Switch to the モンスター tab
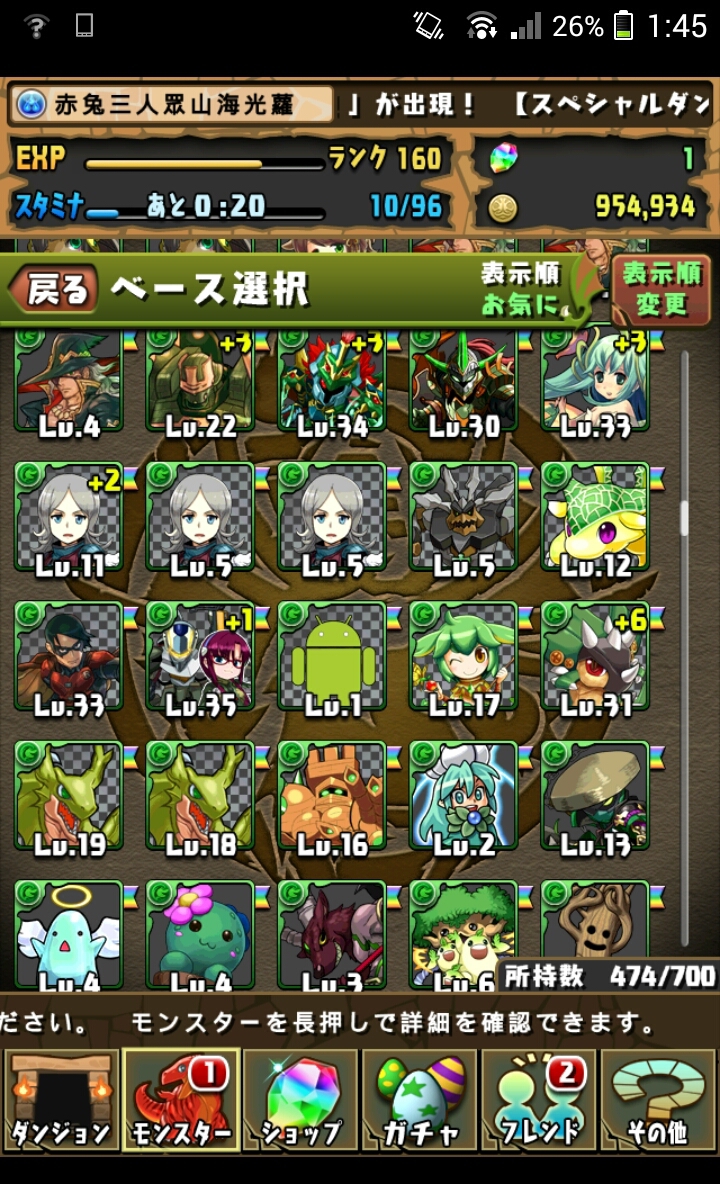Screen dimensions: 720x1184 point(181,1099)
